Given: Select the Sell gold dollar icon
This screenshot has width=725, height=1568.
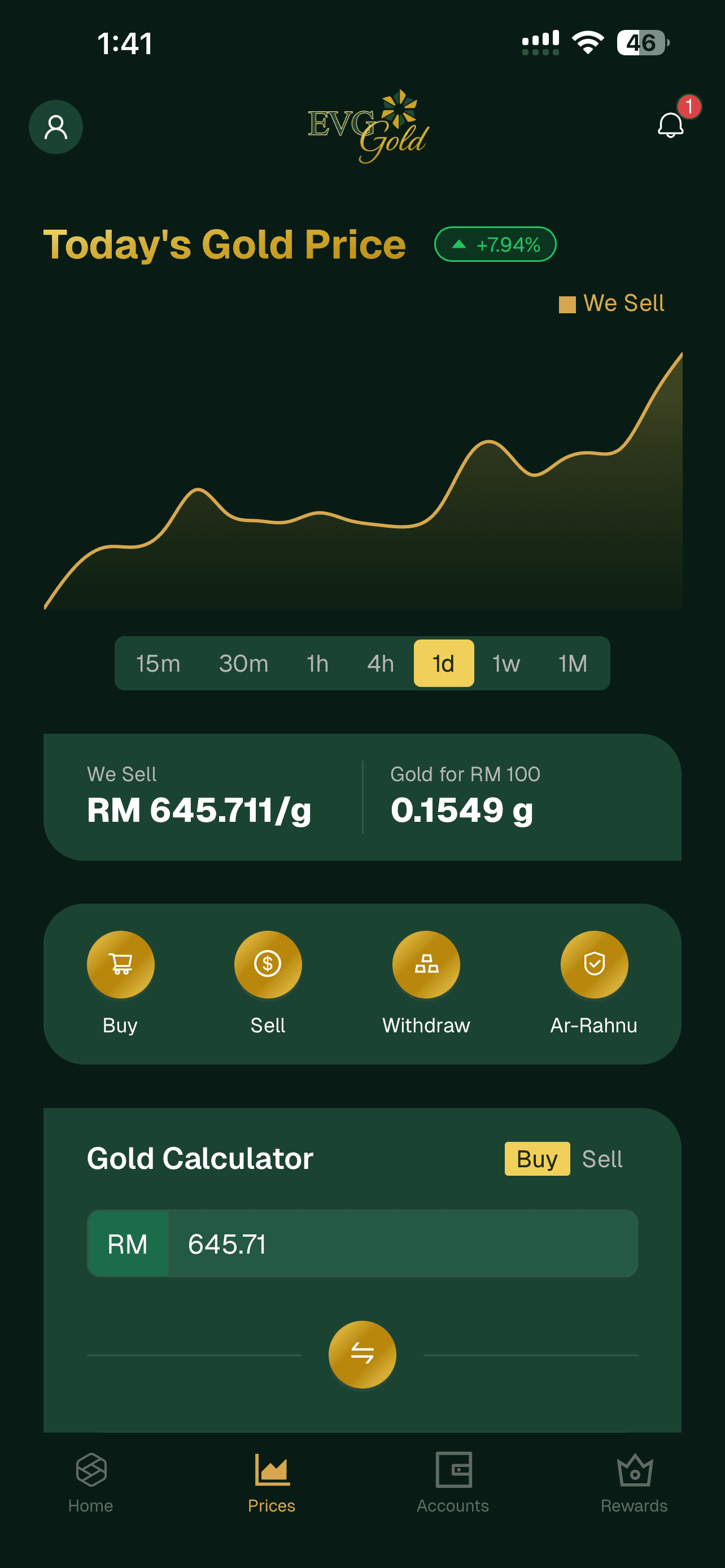Looking at the screenshot, I should pyautogui.click(x=268, y=964).
